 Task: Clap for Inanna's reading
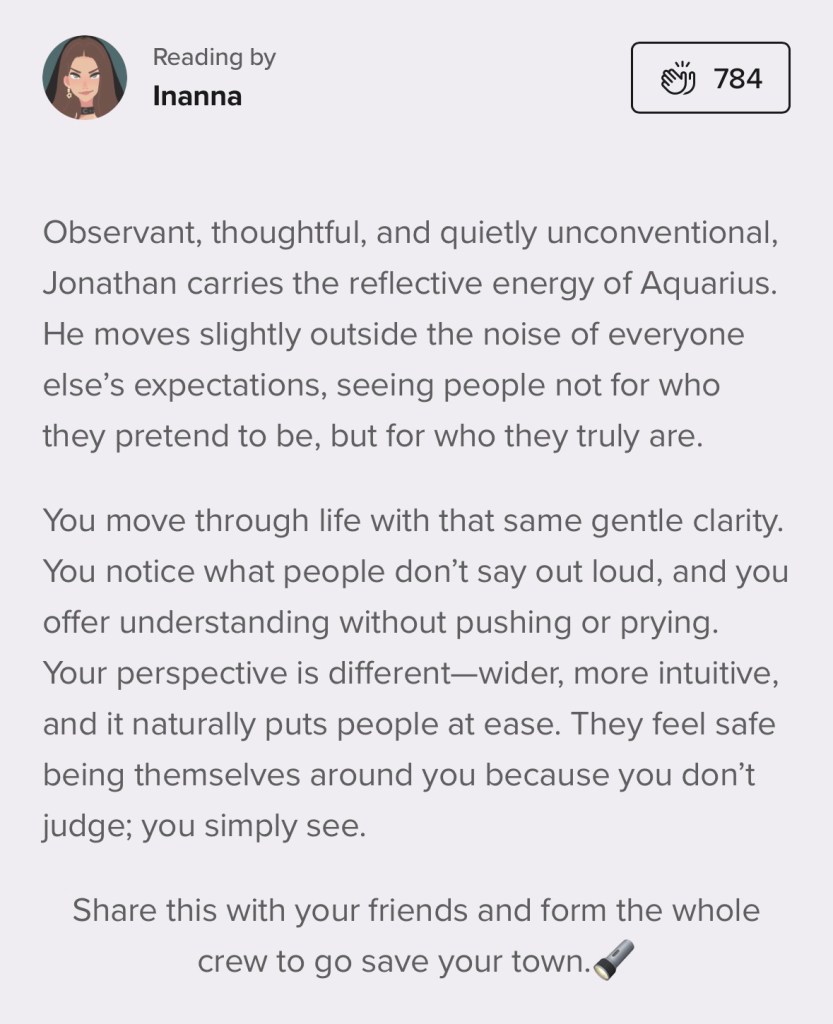[710, 78]
